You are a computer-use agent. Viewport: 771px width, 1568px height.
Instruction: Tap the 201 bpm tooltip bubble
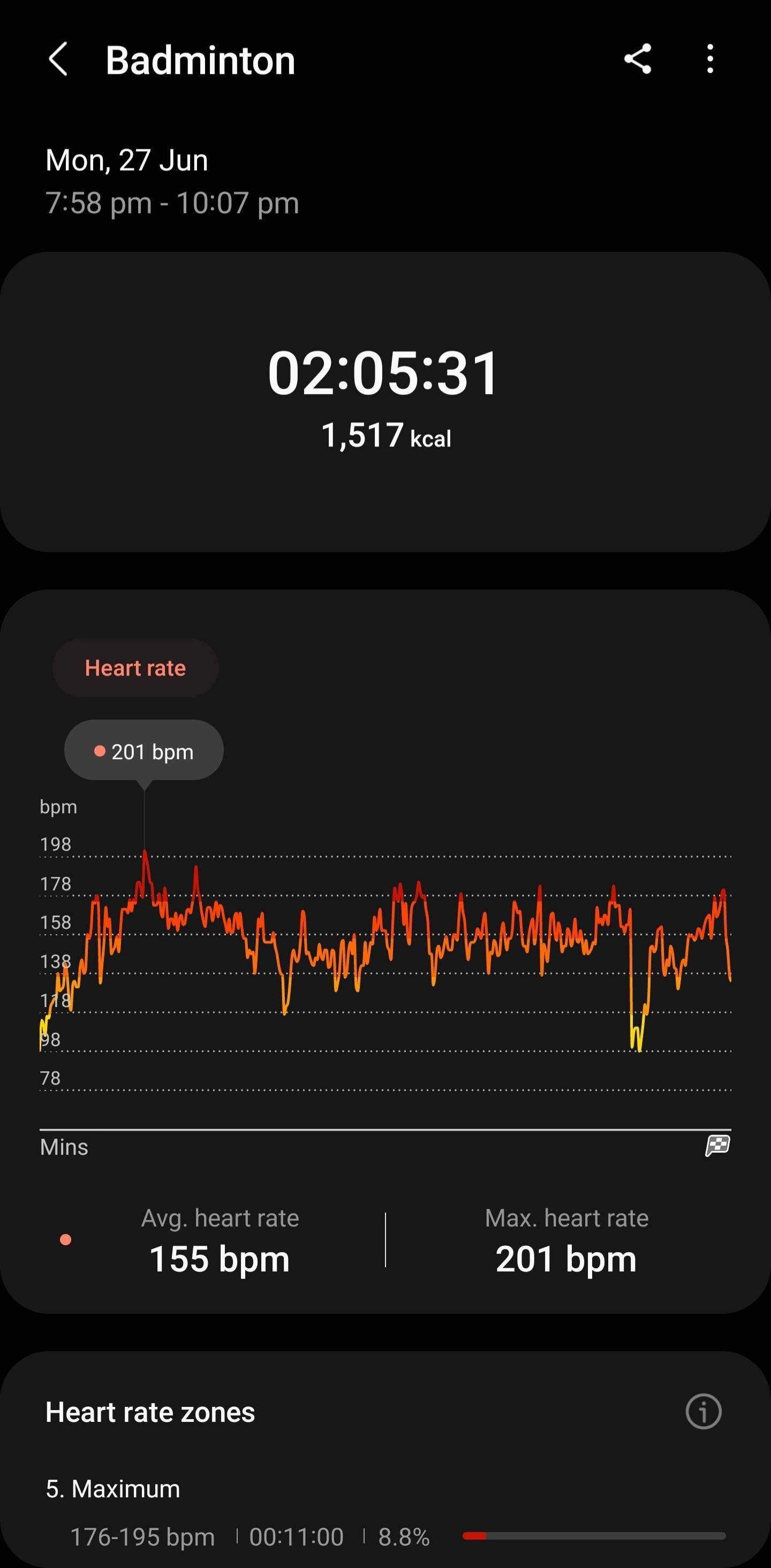(143, 750)
